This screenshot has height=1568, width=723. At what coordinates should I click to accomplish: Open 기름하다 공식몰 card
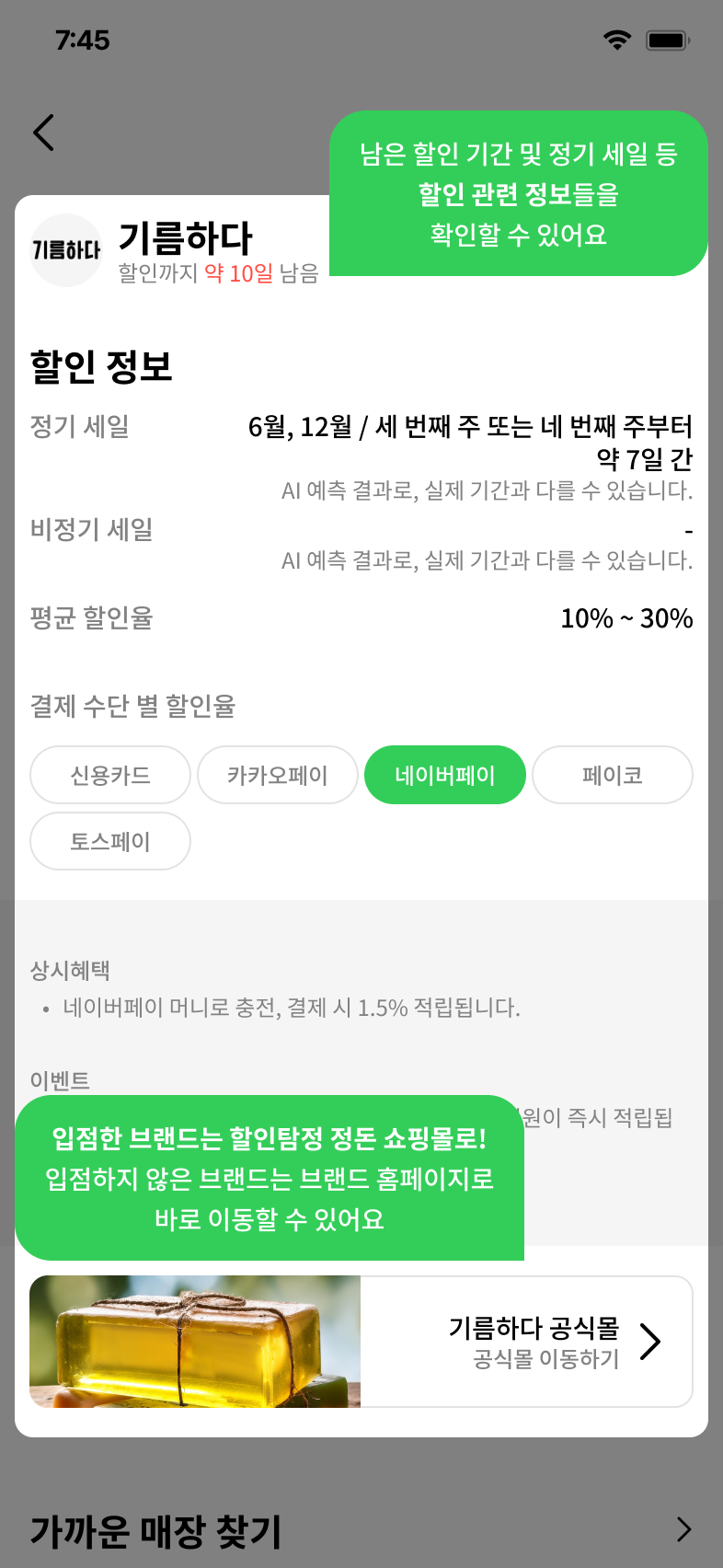click(361, 1342)
